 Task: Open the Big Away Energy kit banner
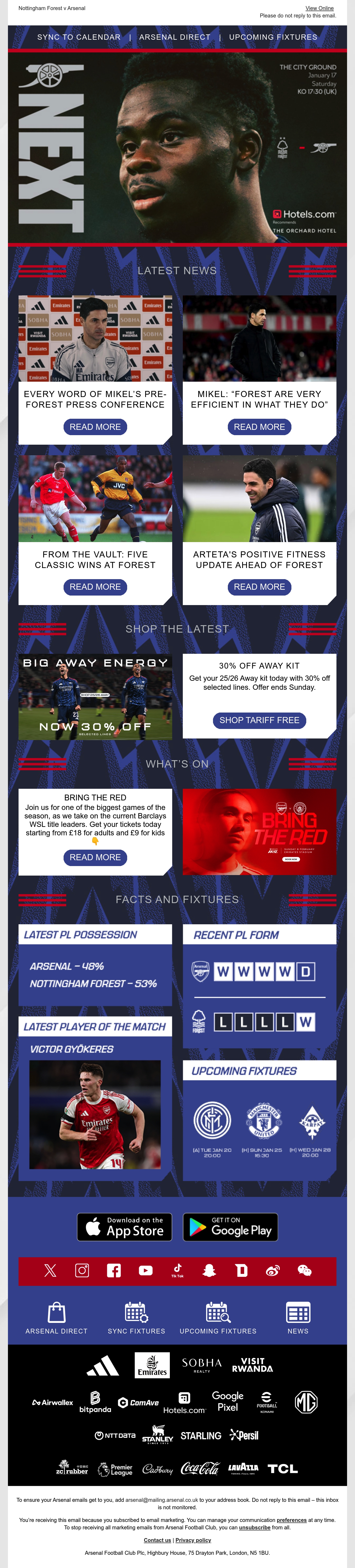pos(95,697)
